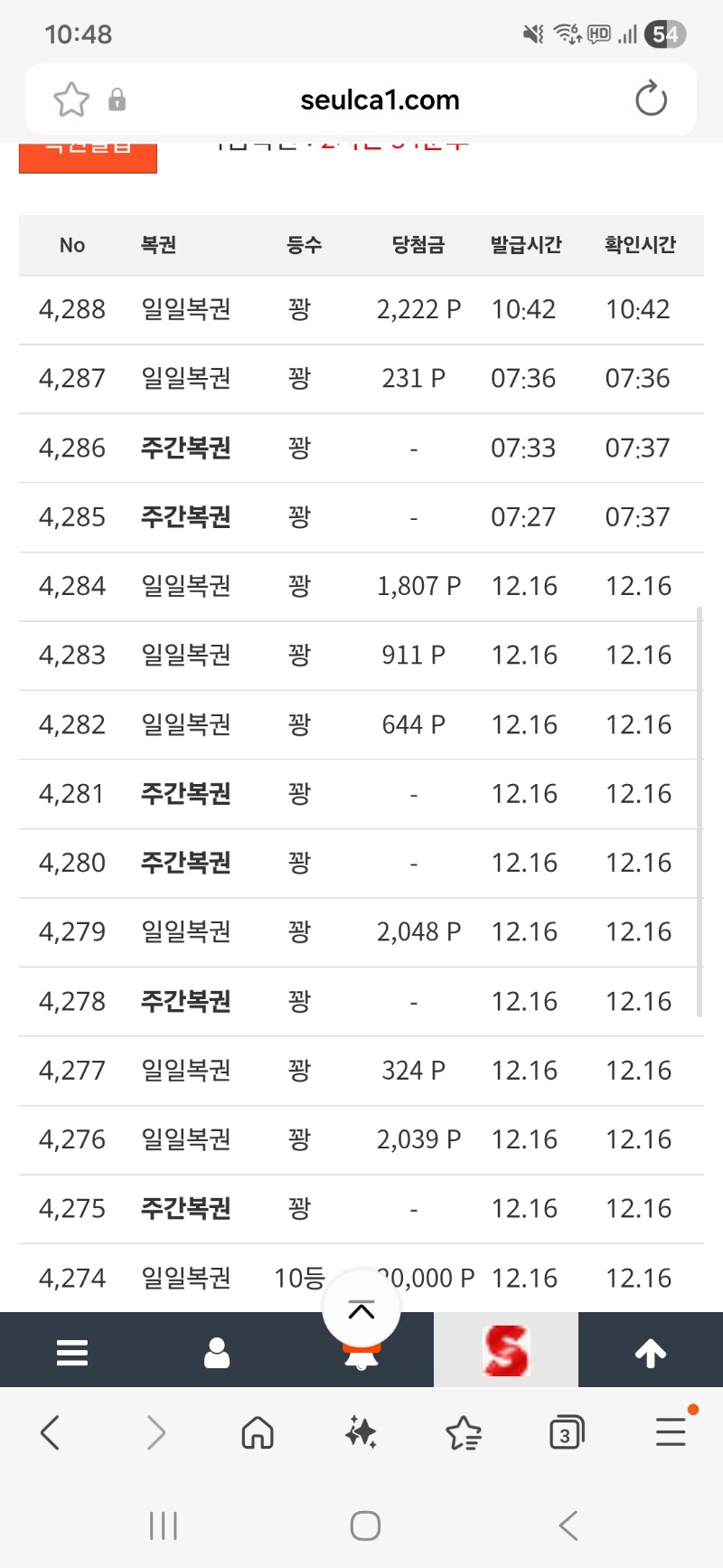Open the site hamburger menu
Viewport: 723px width, 1568px height.
tap(72, 1352)
